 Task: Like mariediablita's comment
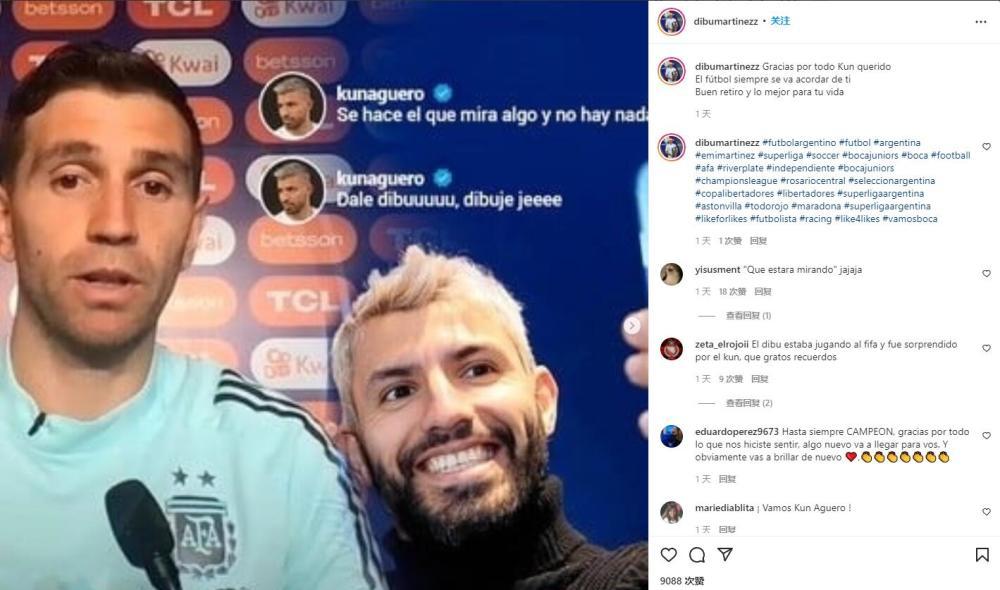point(986,511)
